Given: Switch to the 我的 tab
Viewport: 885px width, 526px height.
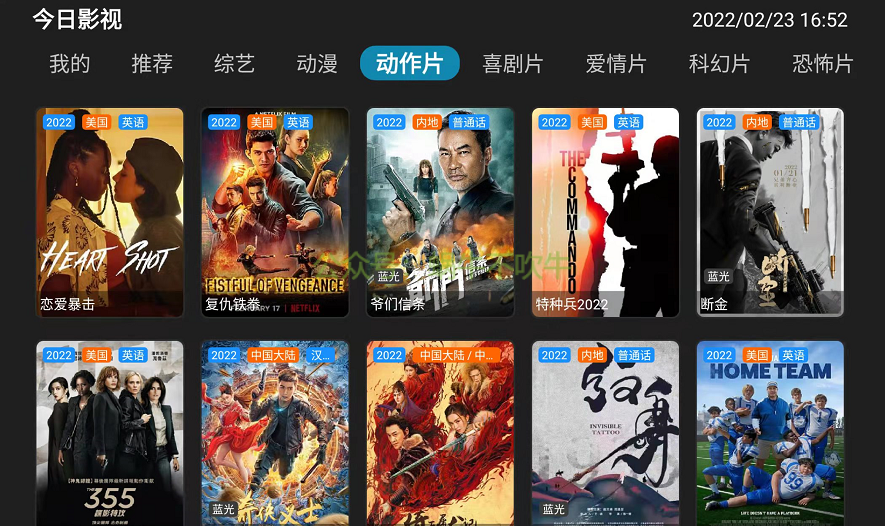Looking at the screenshot, I should 70,64.
